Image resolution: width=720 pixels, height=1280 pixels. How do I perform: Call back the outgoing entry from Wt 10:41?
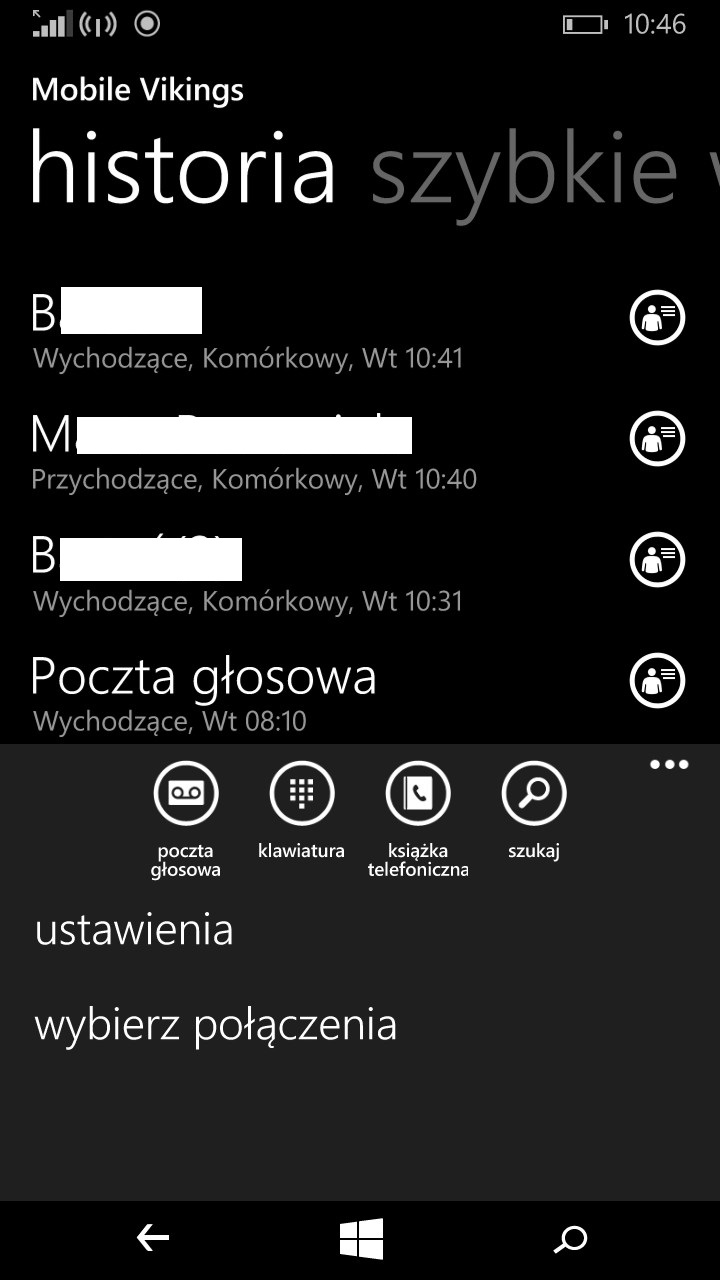pos(250,329)
